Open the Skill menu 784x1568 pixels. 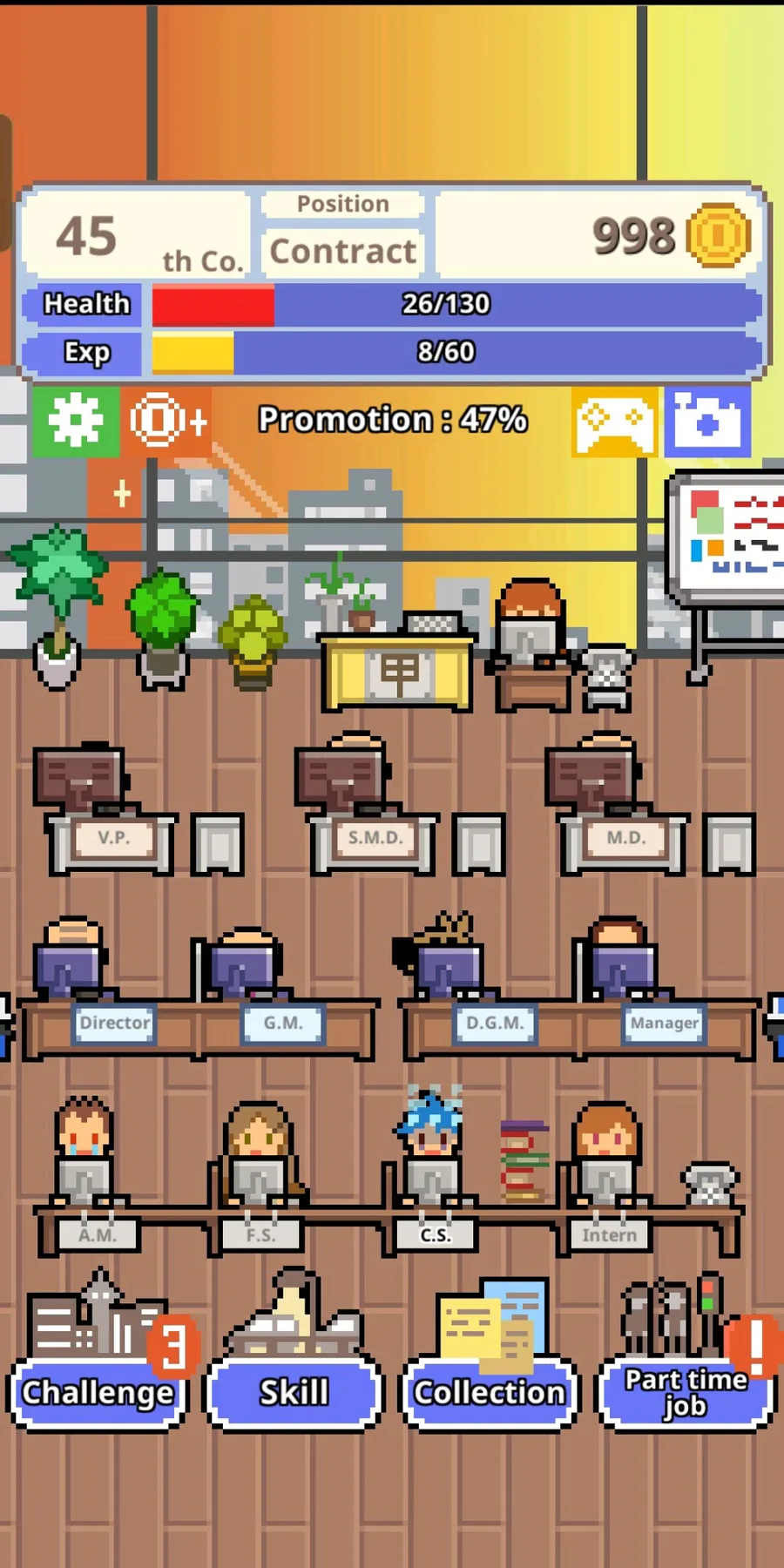tap(294, 1391)
